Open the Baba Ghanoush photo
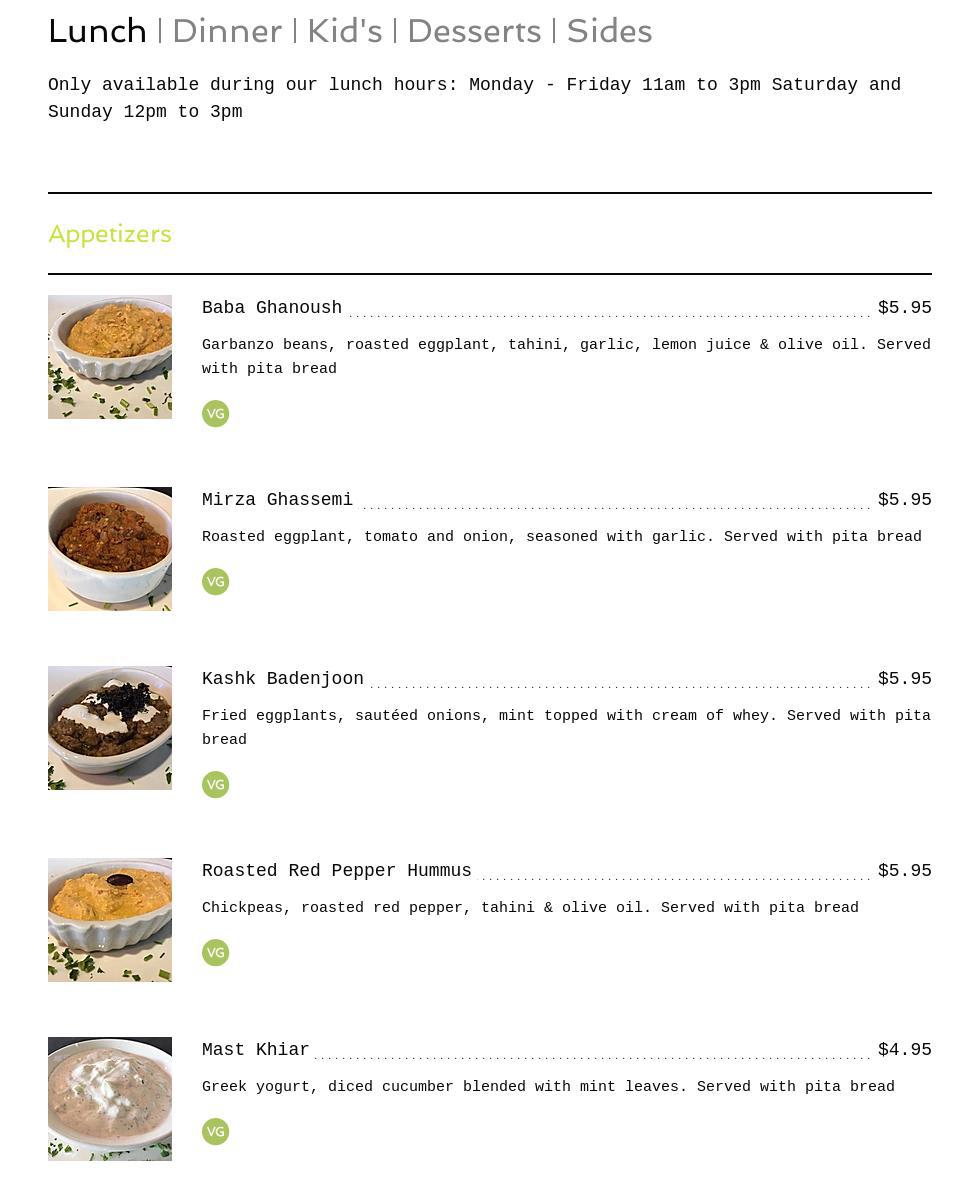This screenshot has height=1191, width=967. [x=110, y=357]
